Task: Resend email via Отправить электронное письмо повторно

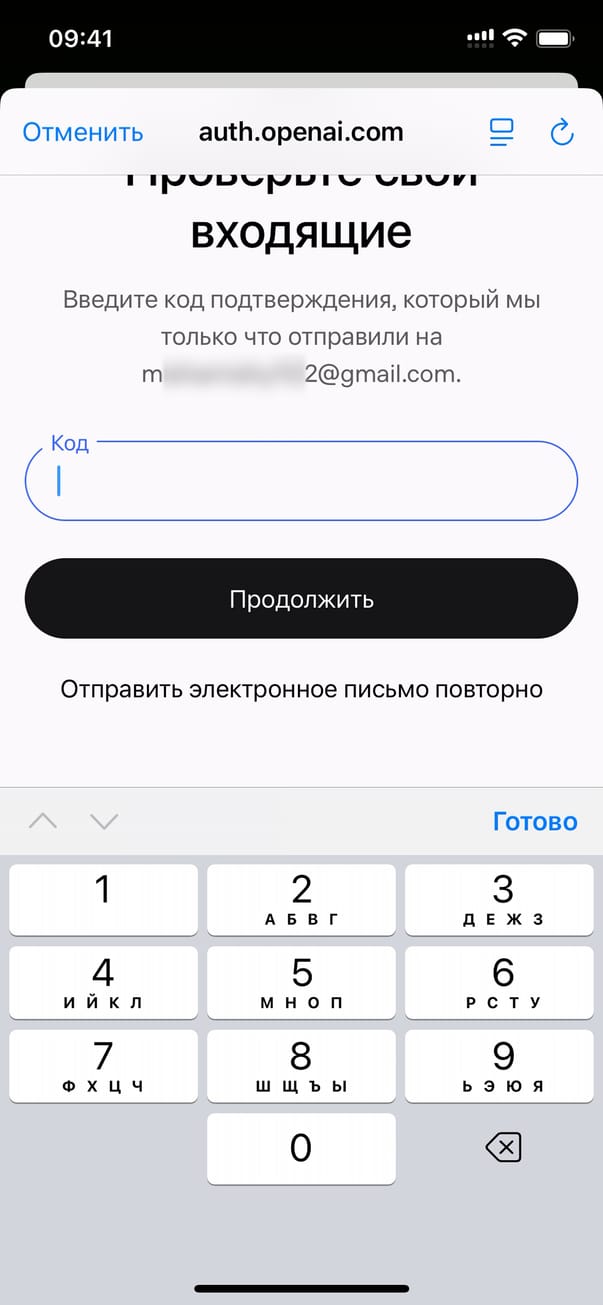Action: click(x=301, y=689)
